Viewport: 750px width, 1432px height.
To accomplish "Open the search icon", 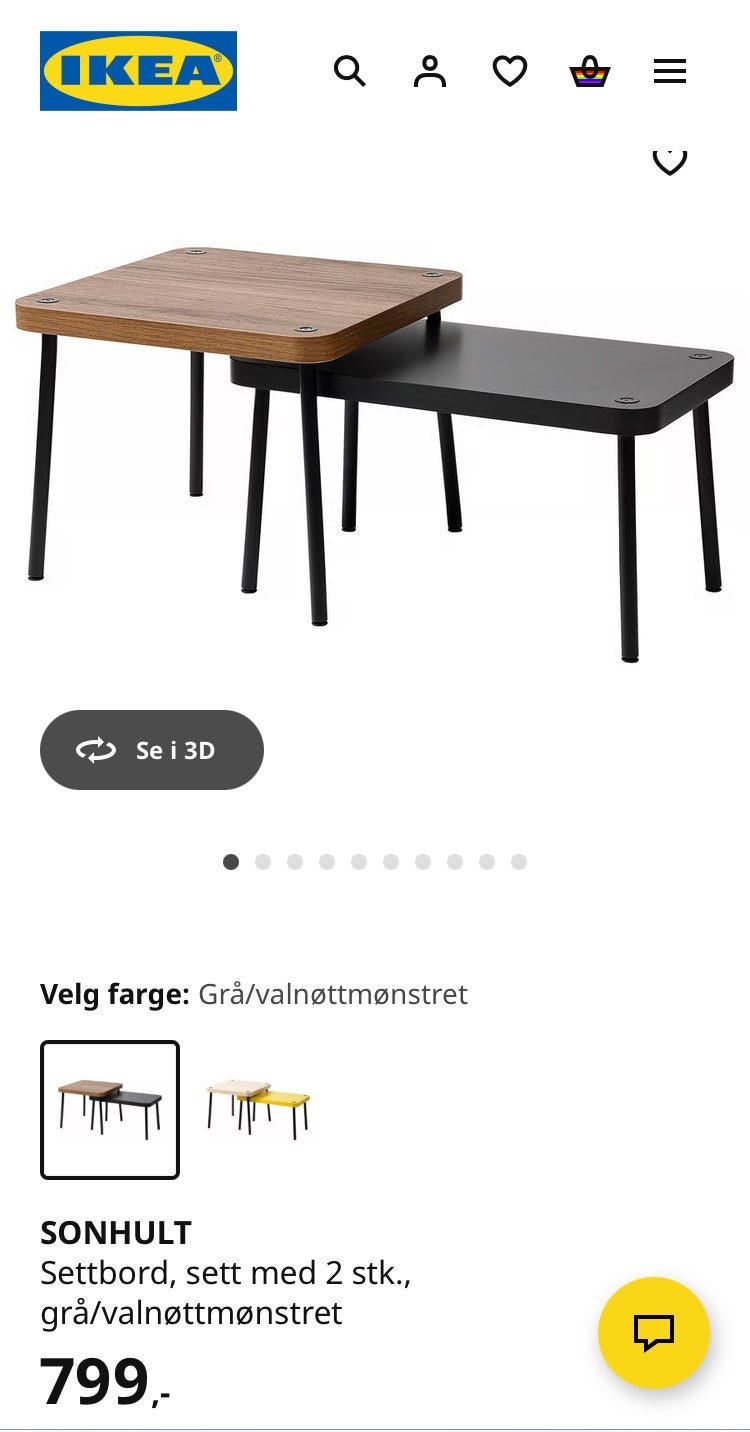I will pyautogui.click(x=349, y=71).
